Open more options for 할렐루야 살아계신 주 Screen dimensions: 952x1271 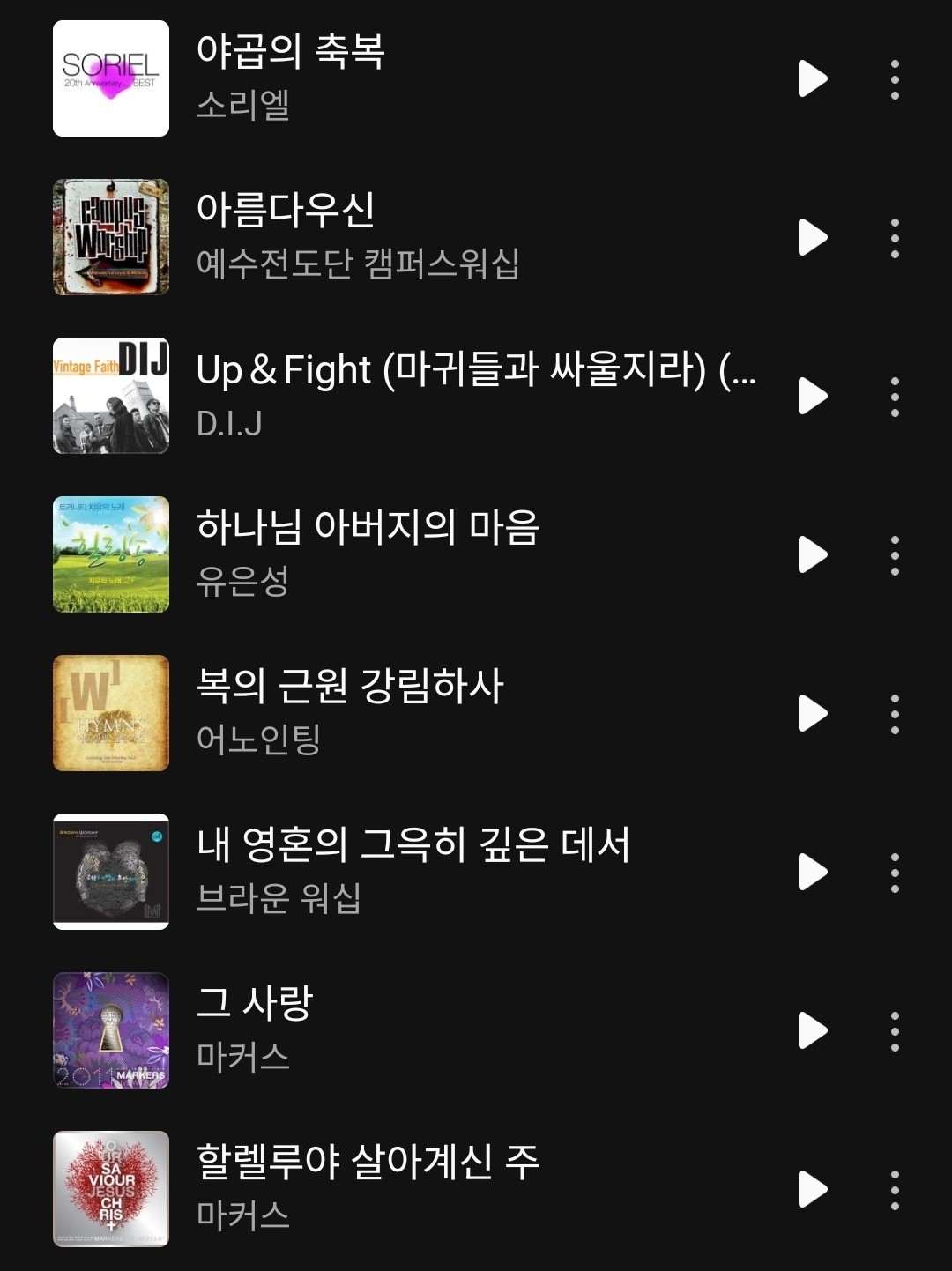[895, 1190]
